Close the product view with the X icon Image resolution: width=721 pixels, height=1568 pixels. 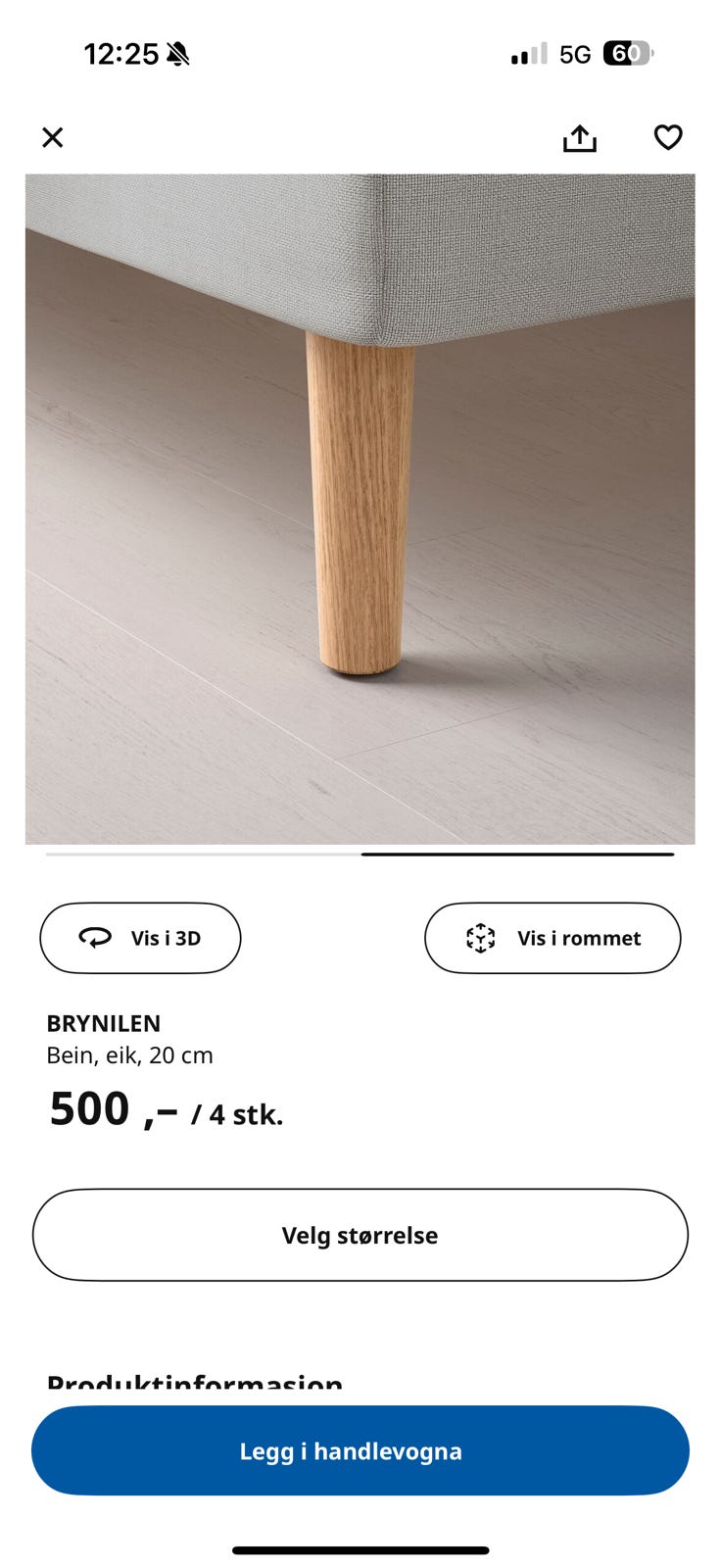click(52, 137)
